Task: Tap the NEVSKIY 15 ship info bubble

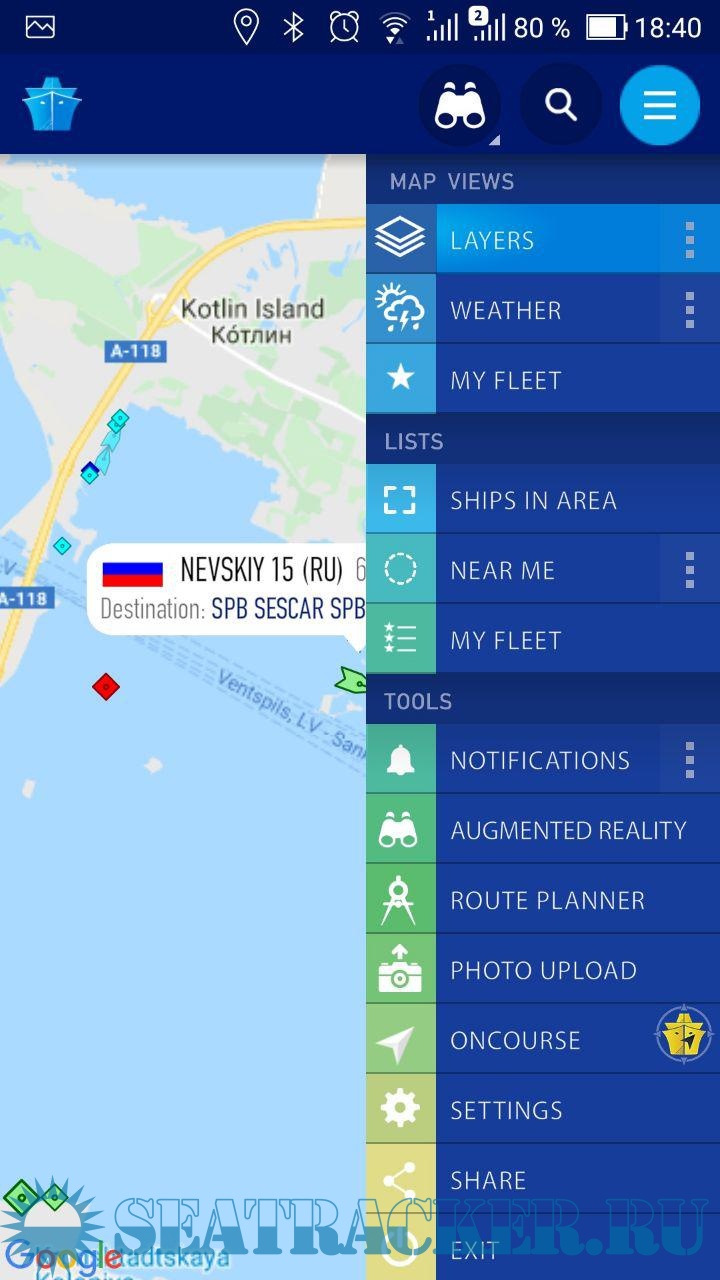Action: (230, 588)
